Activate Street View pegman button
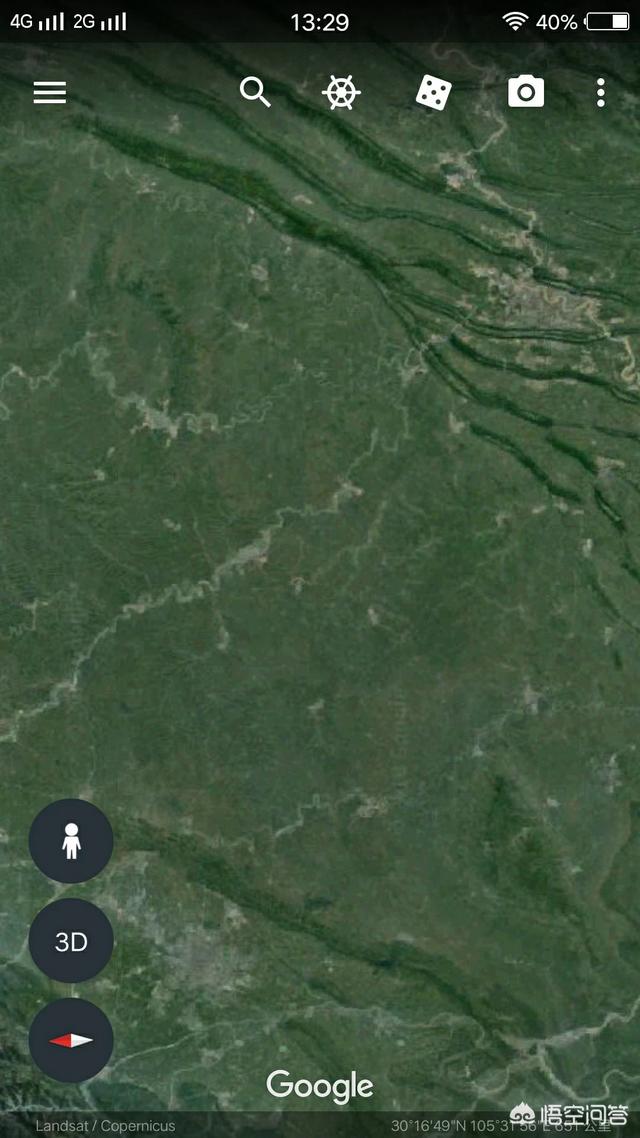640x1138 pixels. point(71,841)
